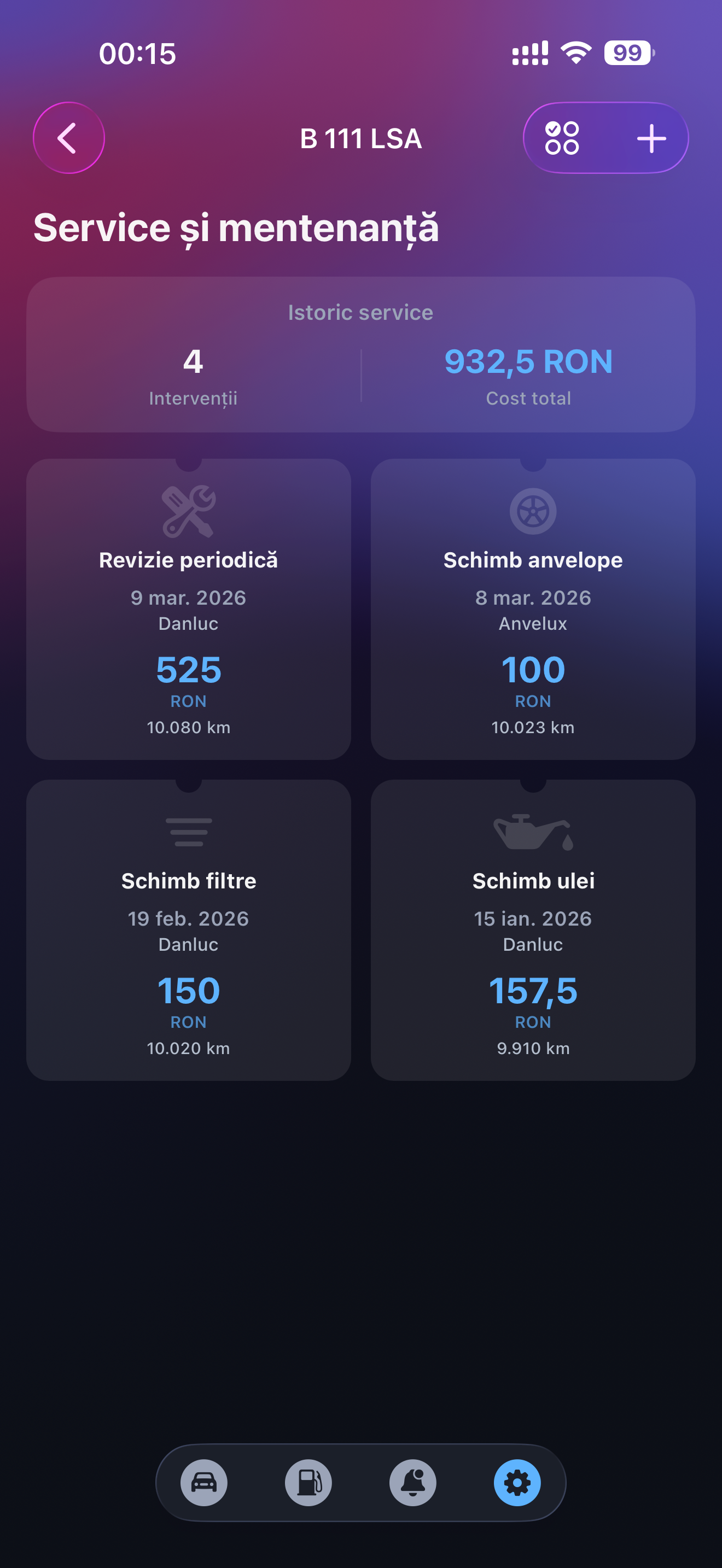Open the Revizie periodică service card

point(189,609)
